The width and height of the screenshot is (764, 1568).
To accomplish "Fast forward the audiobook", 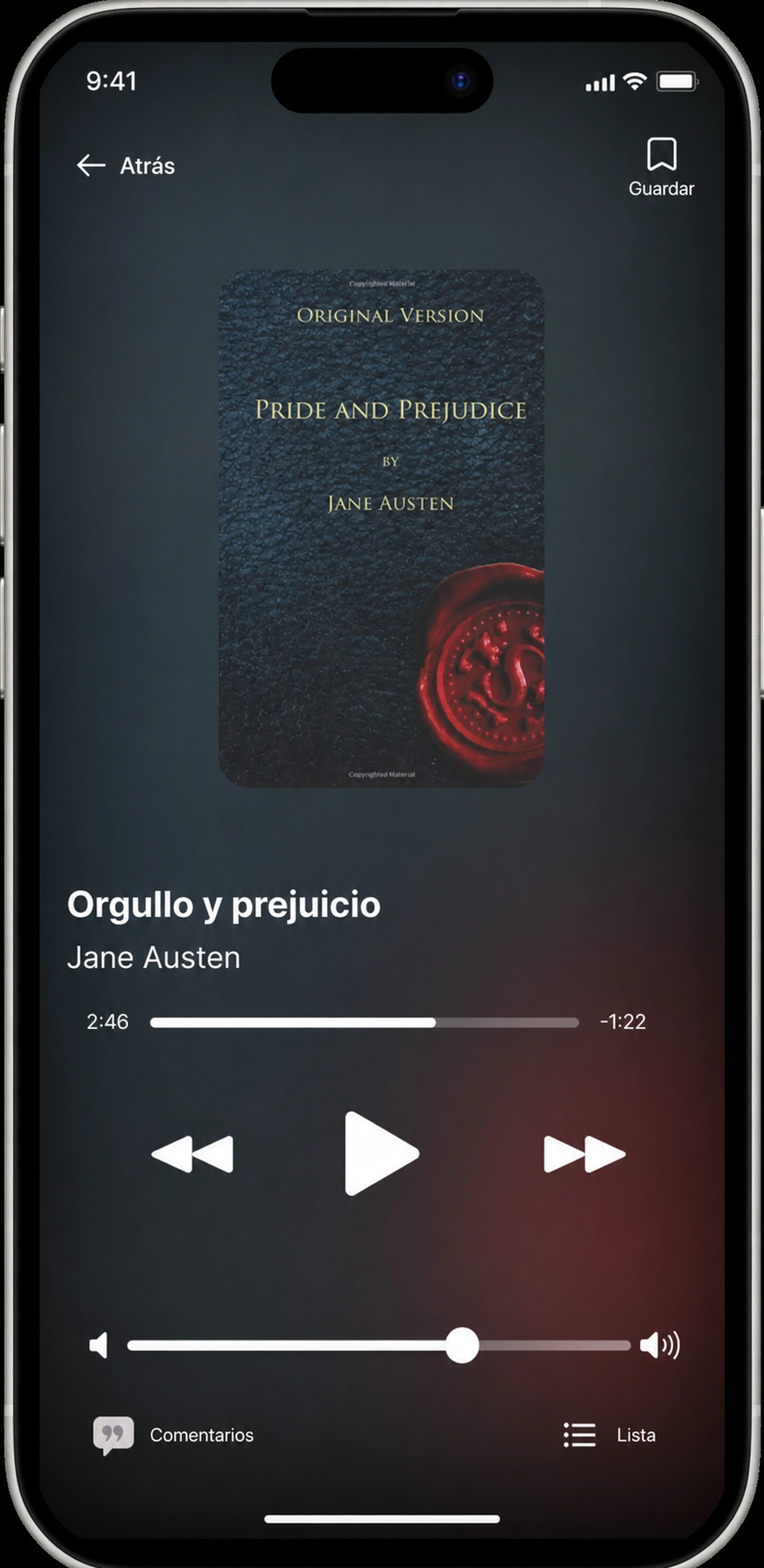I will [585, 1154].
